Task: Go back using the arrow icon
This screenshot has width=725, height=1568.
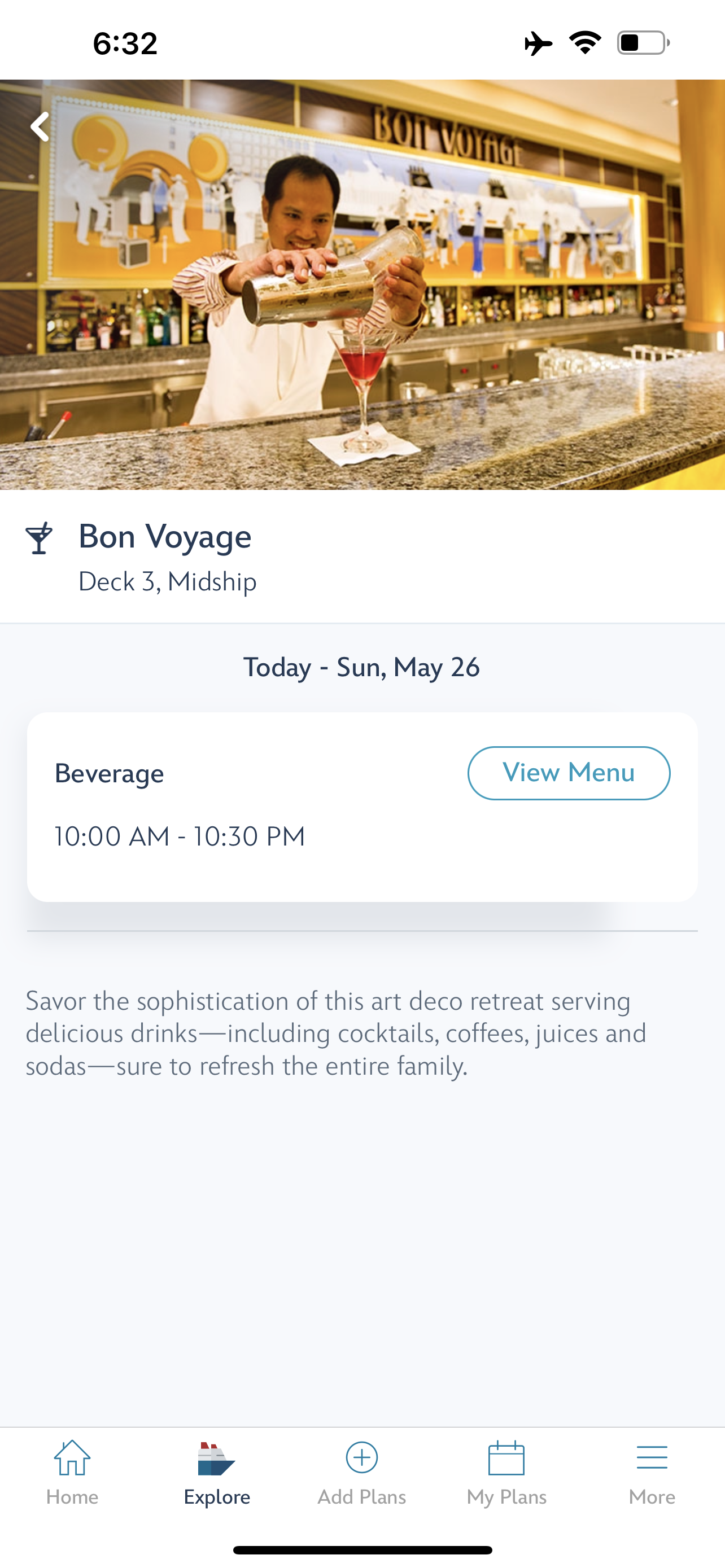Action: [x=40, y=126]
